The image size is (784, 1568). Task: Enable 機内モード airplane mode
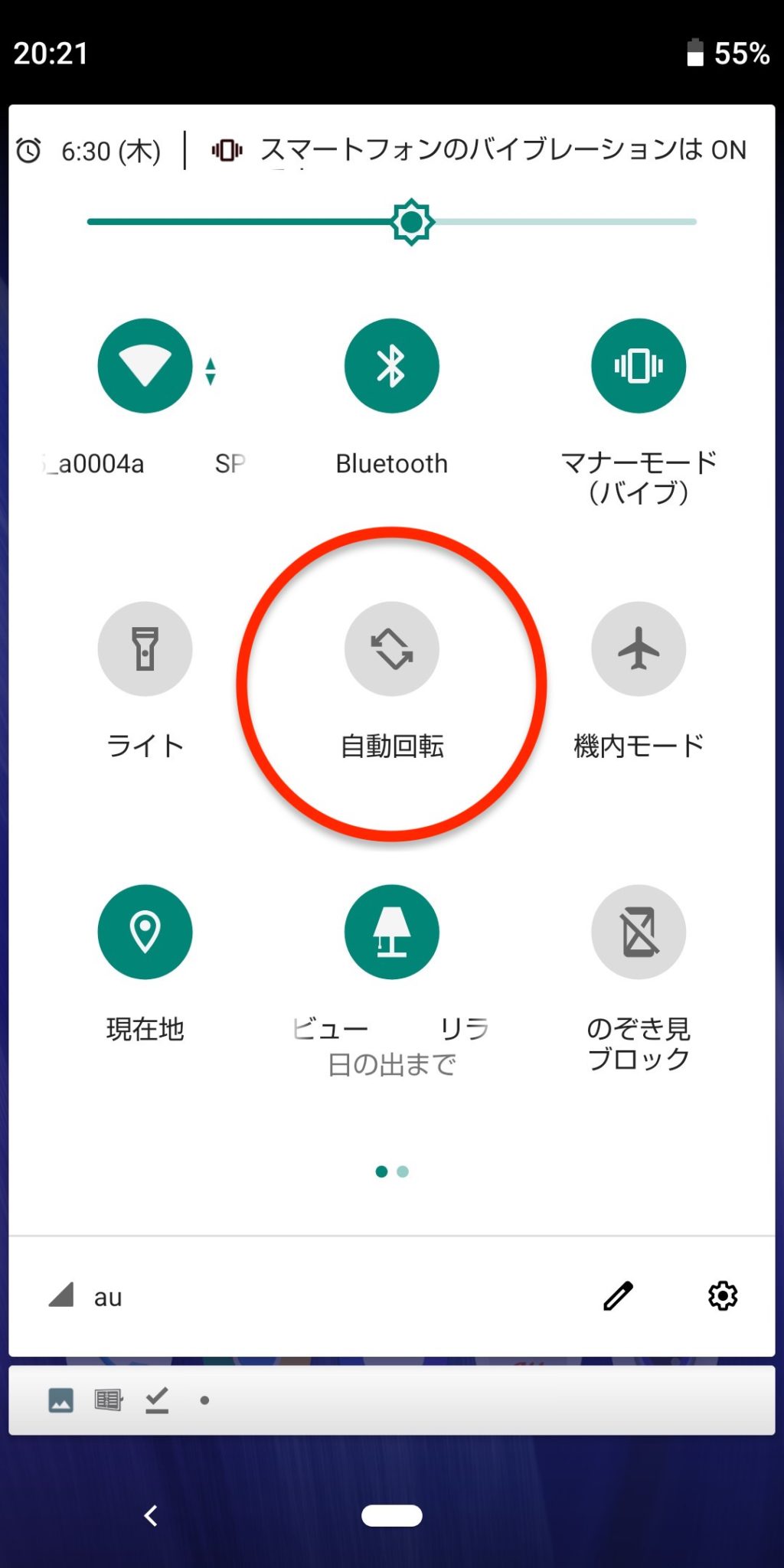[638, 648]
